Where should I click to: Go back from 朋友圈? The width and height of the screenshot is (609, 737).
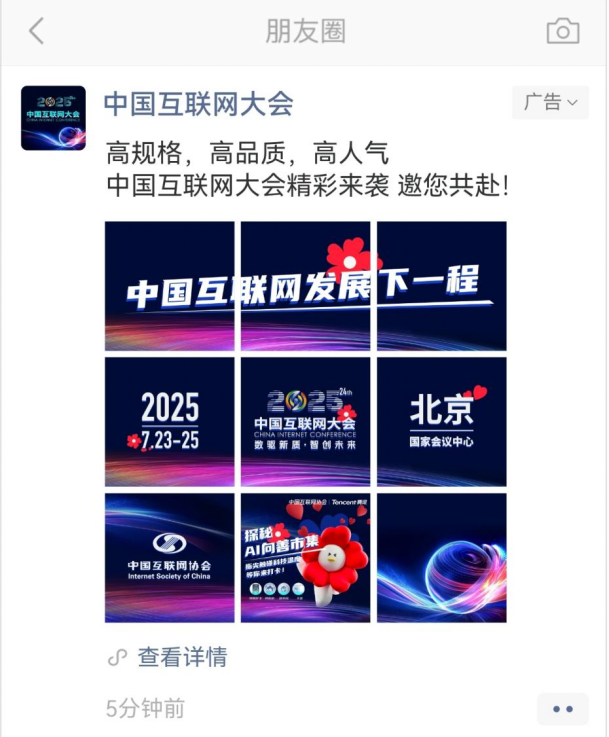point(37,32)
